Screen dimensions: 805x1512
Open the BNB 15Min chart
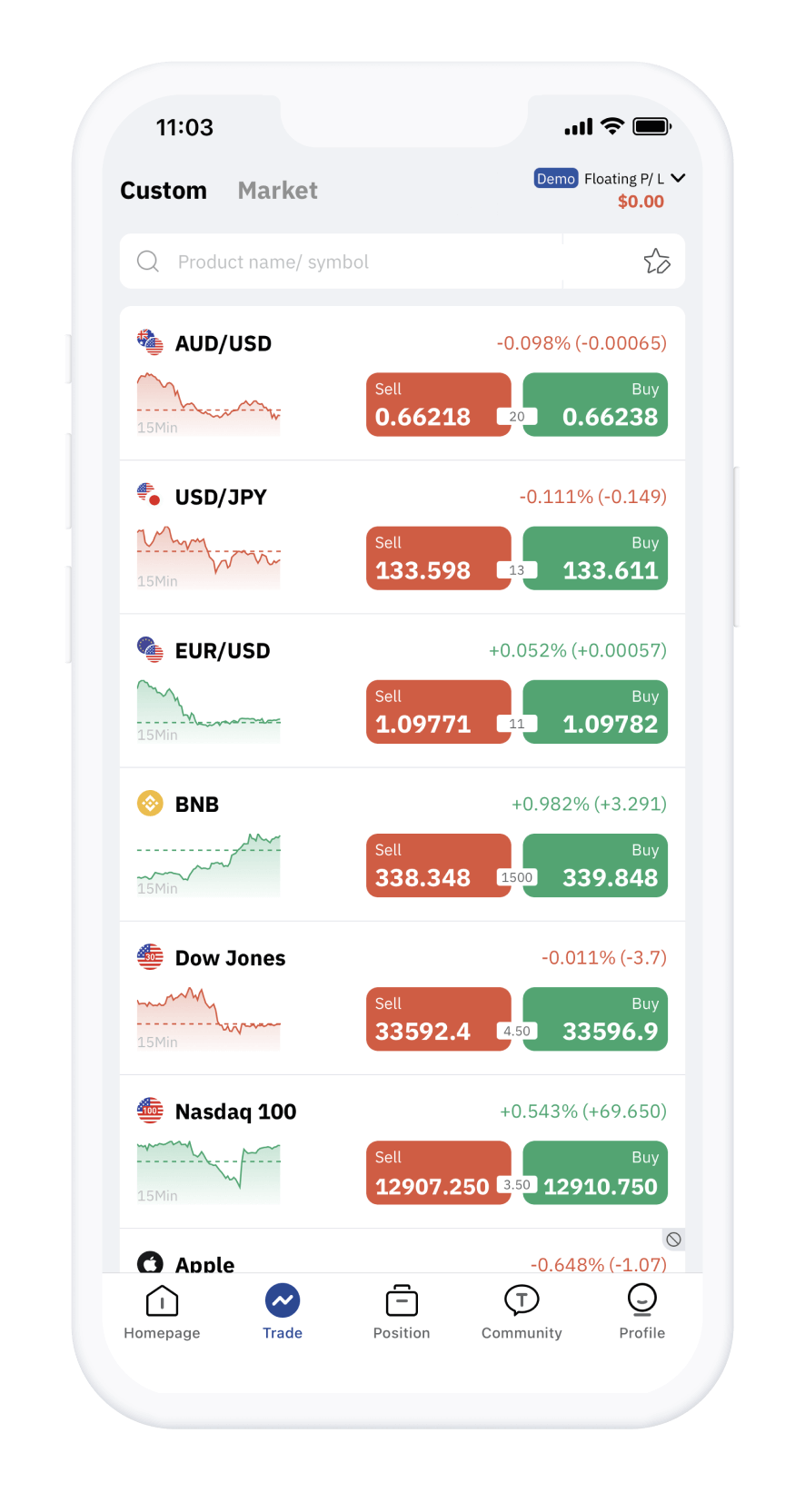[x=208, y=865]
